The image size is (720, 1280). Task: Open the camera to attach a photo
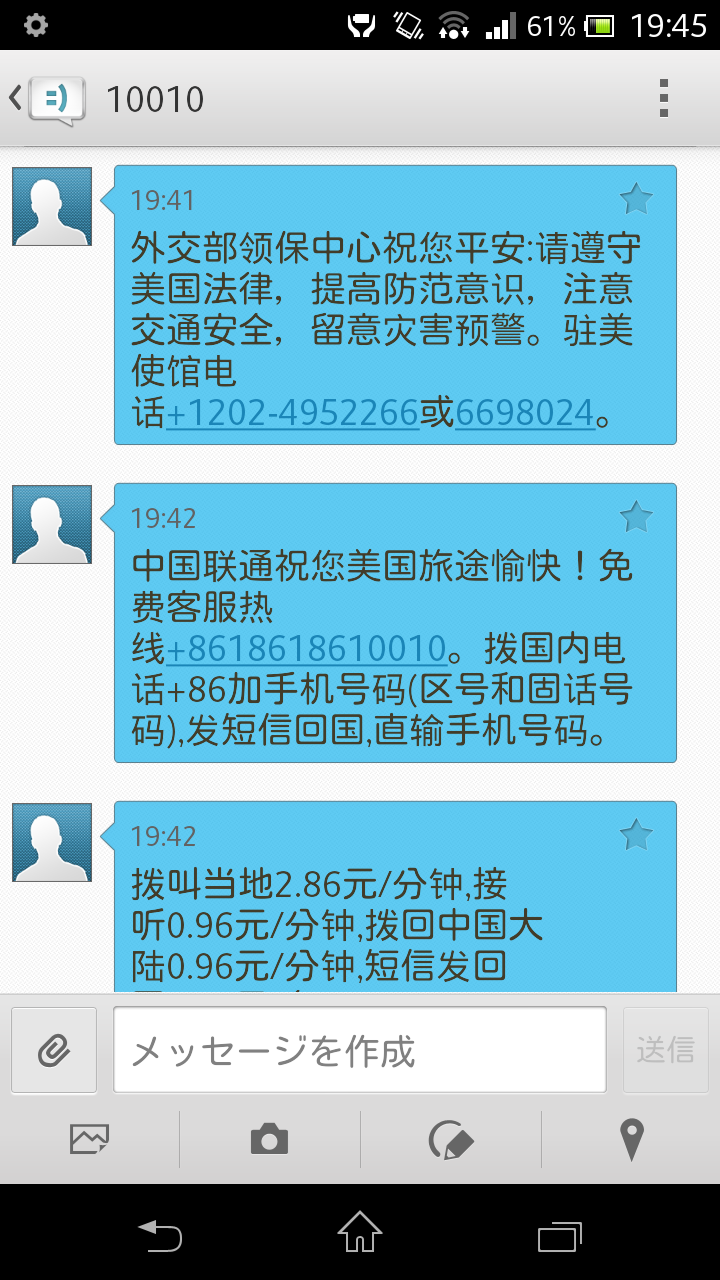point(269,1139)
